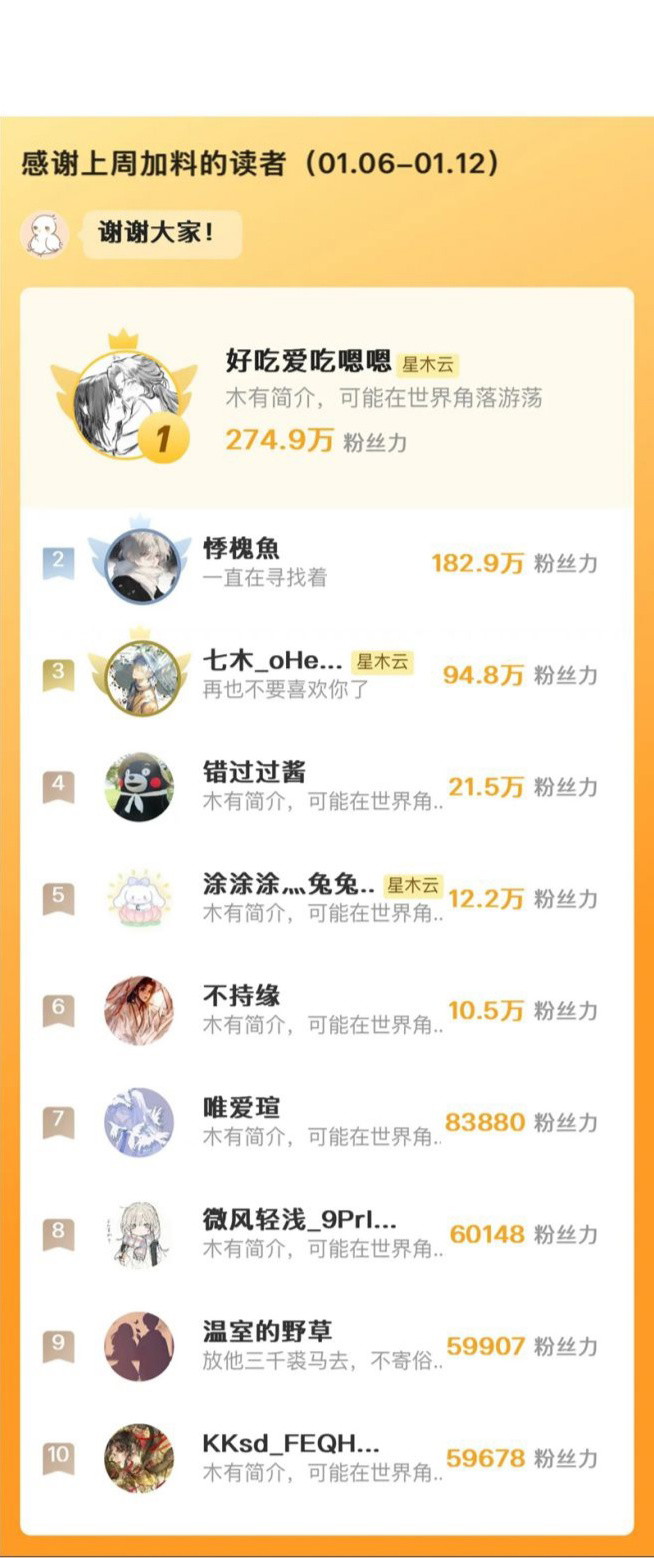
Task: Open the KKsd_FEQH... reader row
Action: pyautogui.click(x=326, y=1458)
